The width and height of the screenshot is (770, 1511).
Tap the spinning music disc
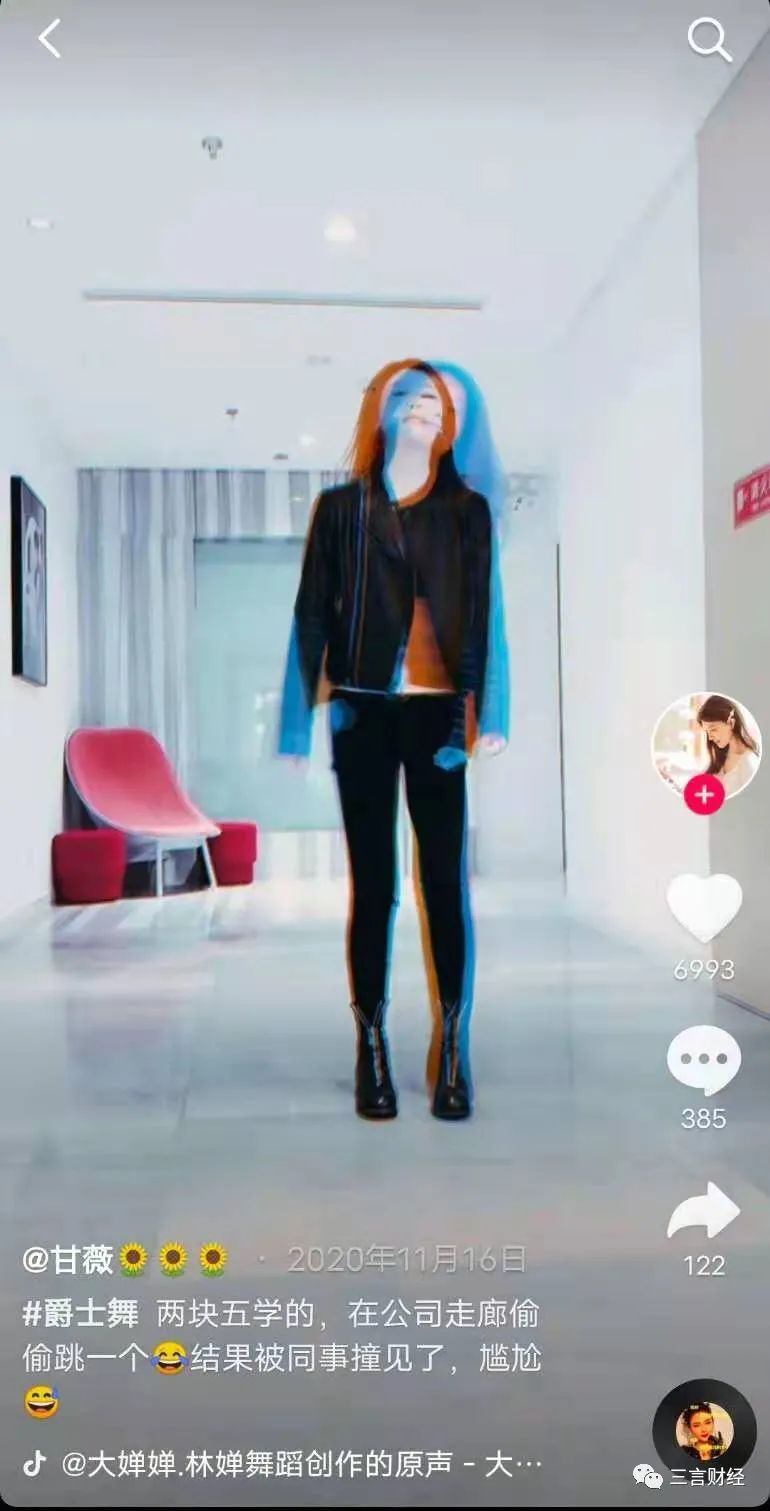[704, 1430]
